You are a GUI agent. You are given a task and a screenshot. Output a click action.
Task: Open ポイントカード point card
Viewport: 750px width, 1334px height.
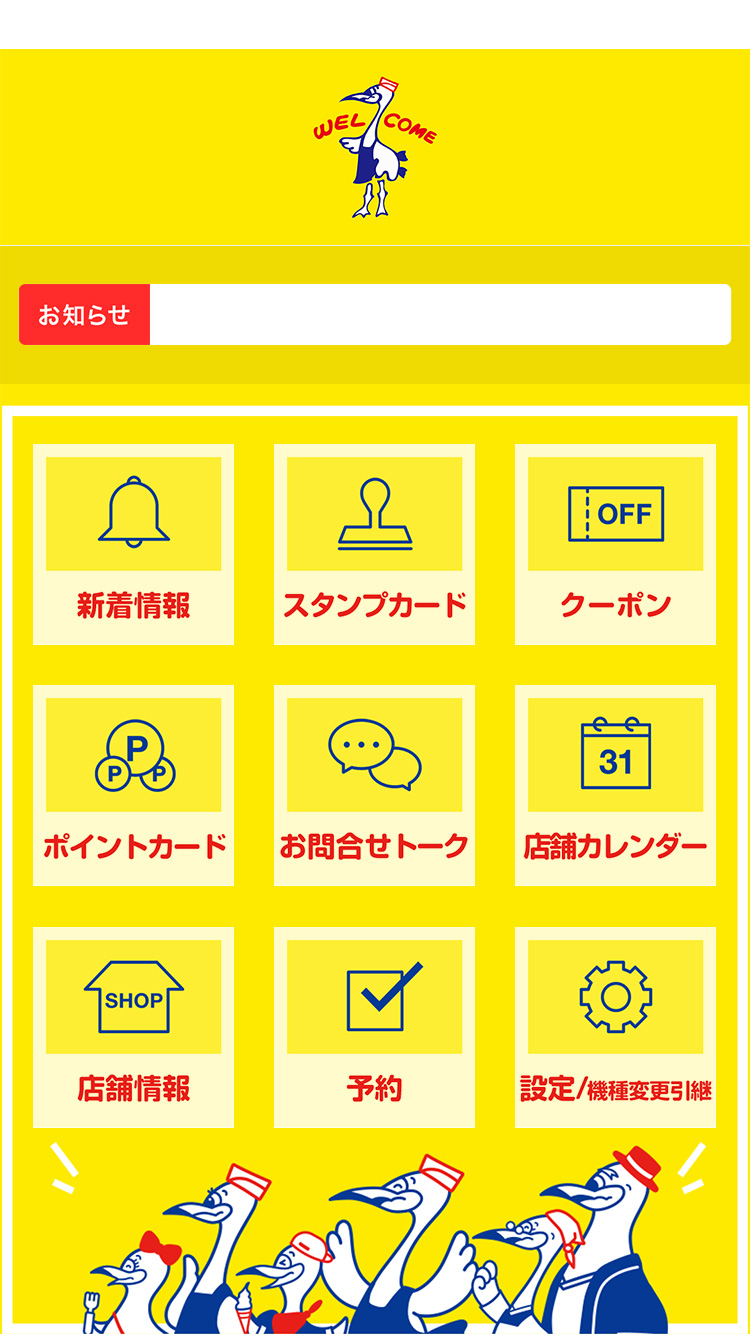133,785
